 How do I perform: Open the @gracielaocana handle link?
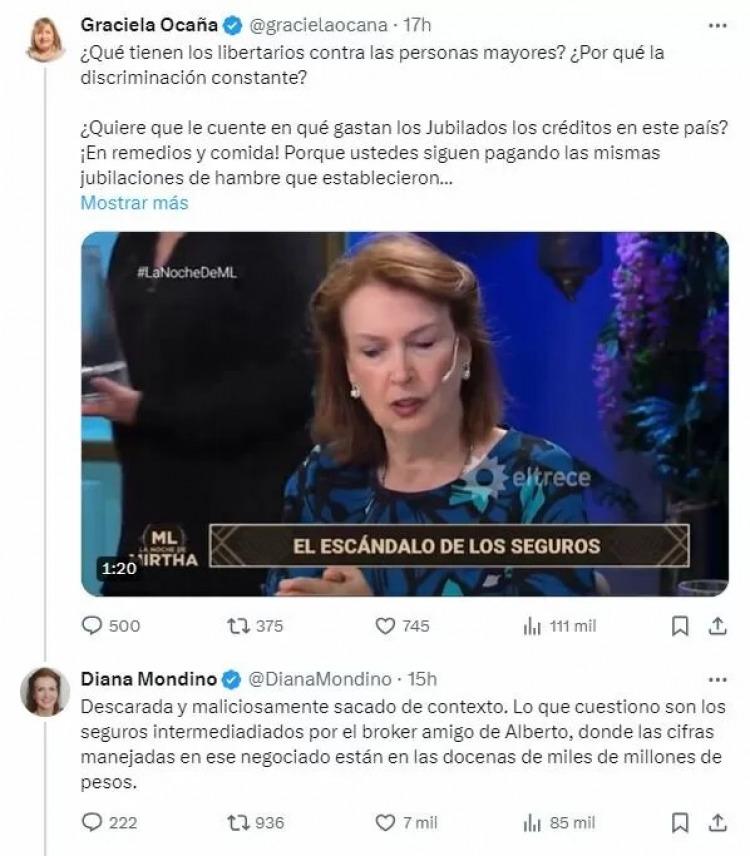317,24
